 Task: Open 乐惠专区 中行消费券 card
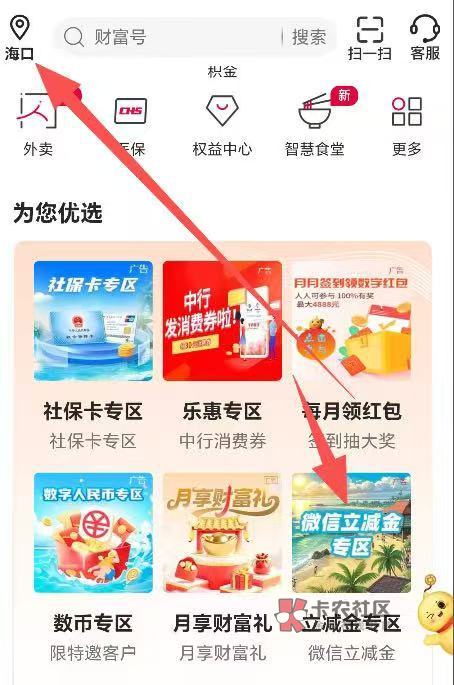222,356
